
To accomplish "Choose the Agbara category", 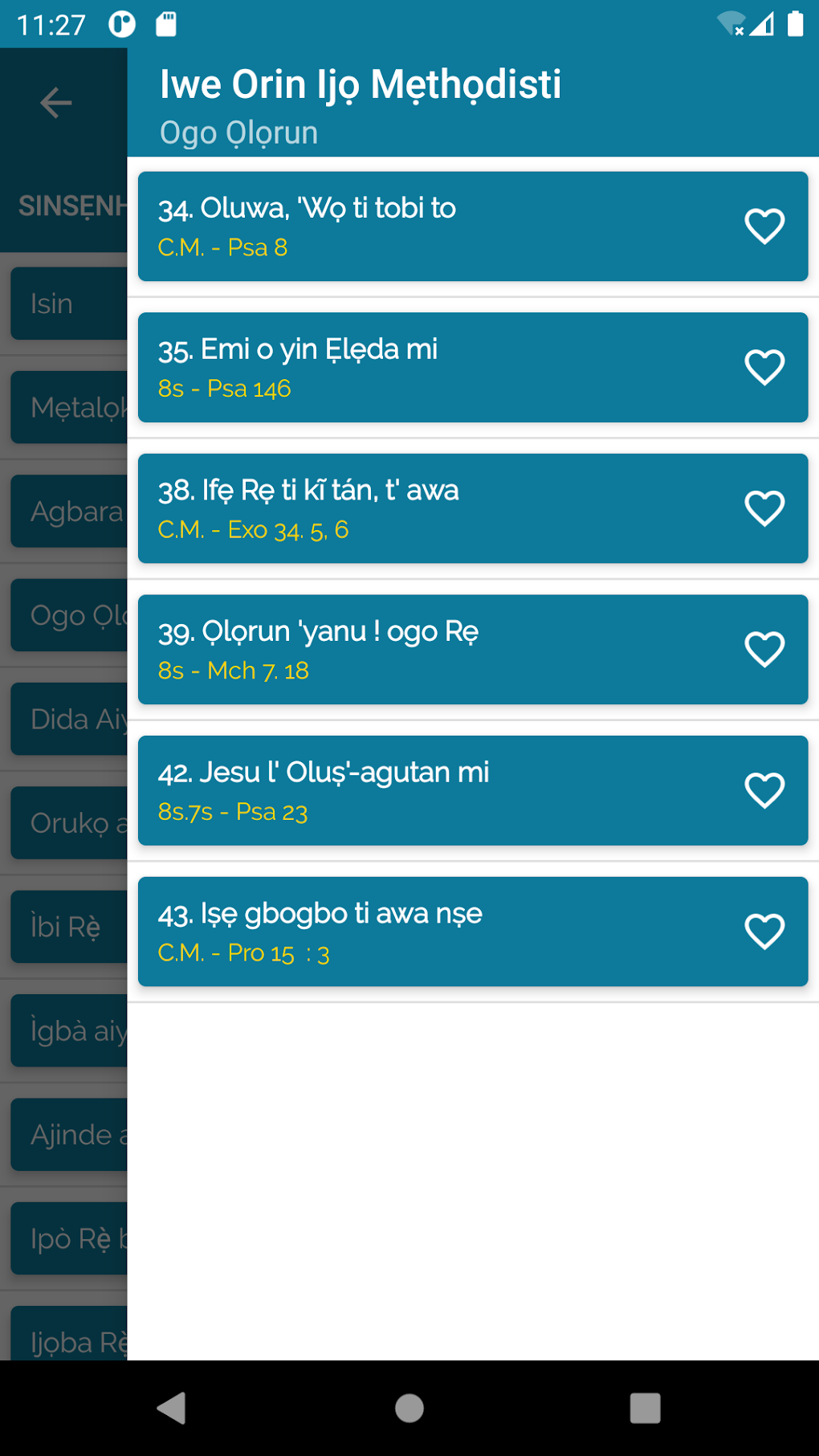I will pyautogui.click(x=68, y=512).
